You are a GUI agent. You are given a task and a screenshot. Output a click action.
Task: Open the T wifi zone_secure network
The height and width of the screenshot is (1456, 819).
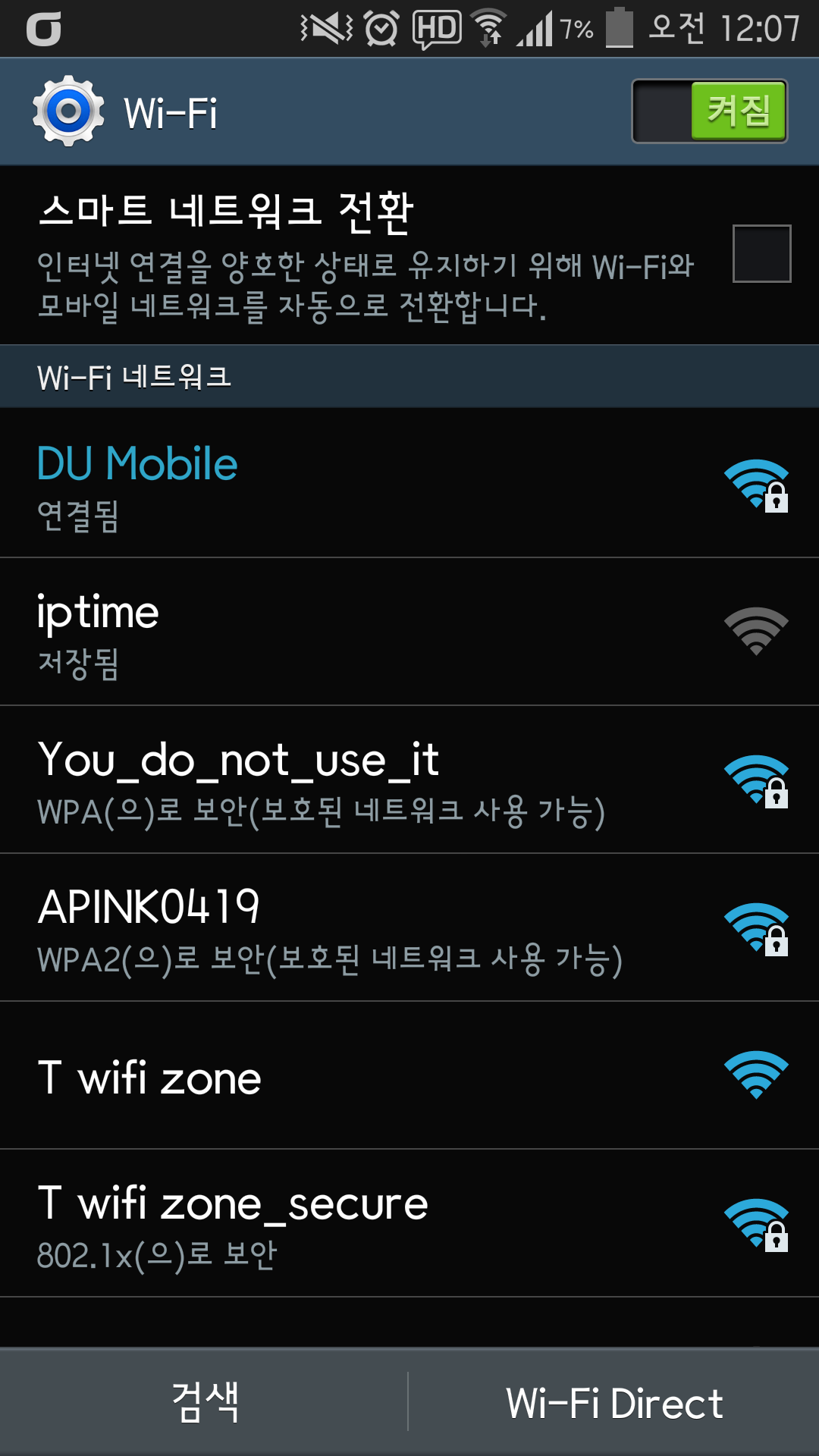click(409, 1223)
